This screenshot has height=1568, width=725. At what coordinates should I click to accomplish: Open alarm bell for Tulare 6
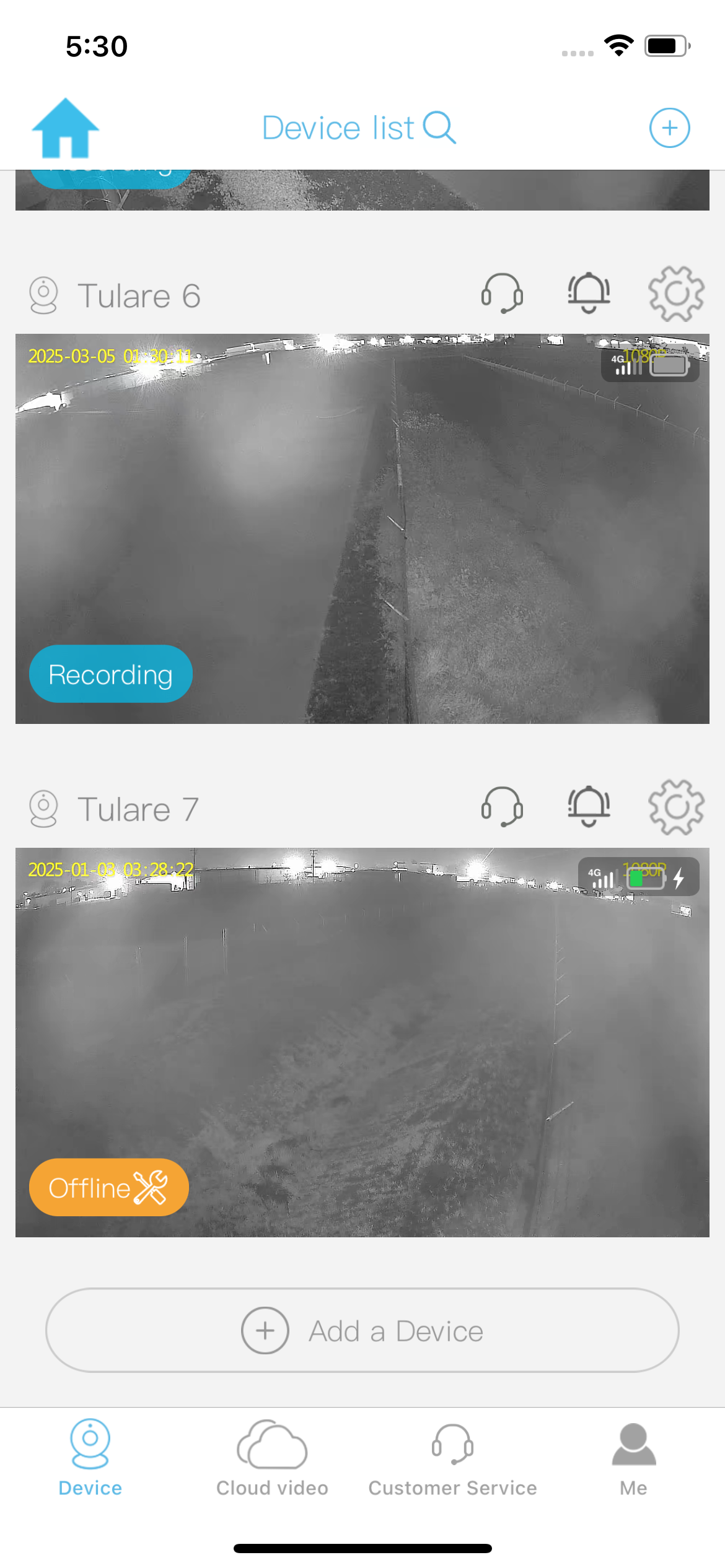[x=589, y=294]
